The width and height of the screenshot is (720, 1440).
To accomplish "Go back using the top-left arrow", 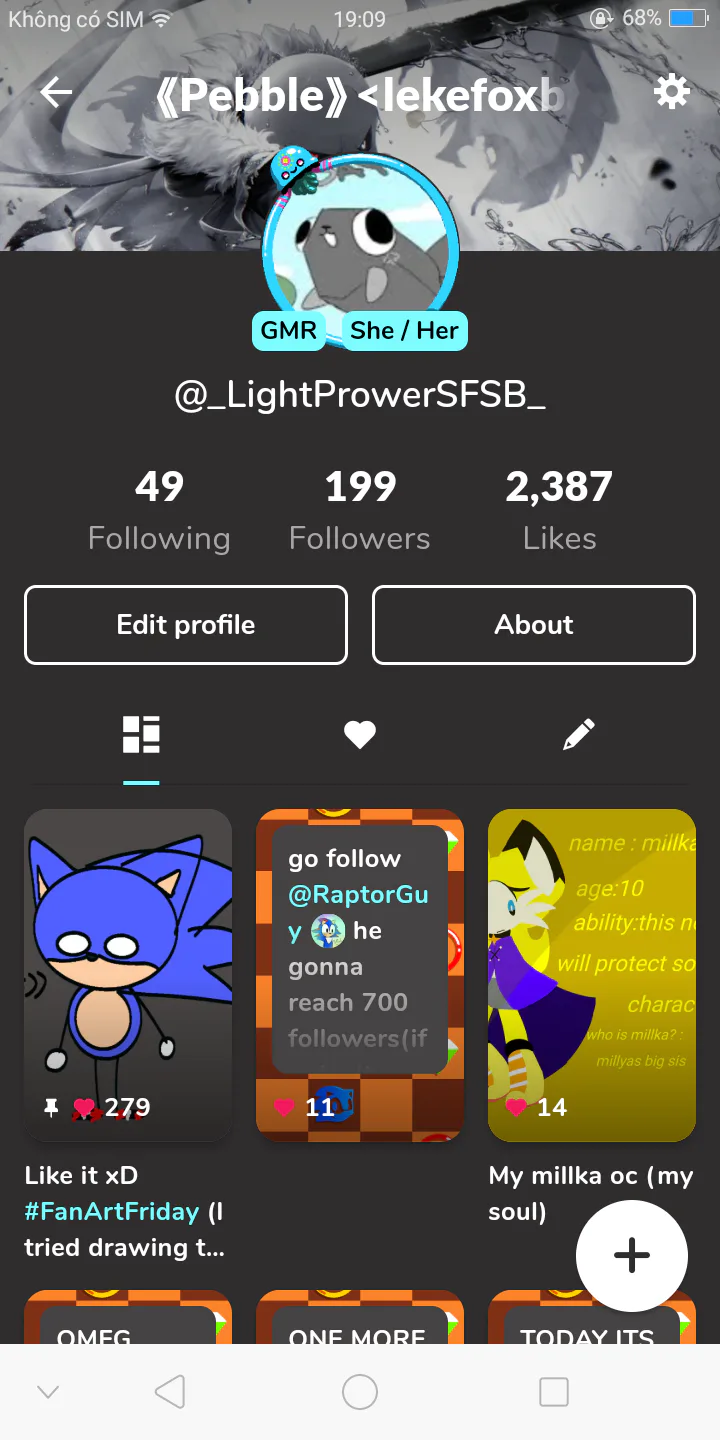I will coord(56,93).
